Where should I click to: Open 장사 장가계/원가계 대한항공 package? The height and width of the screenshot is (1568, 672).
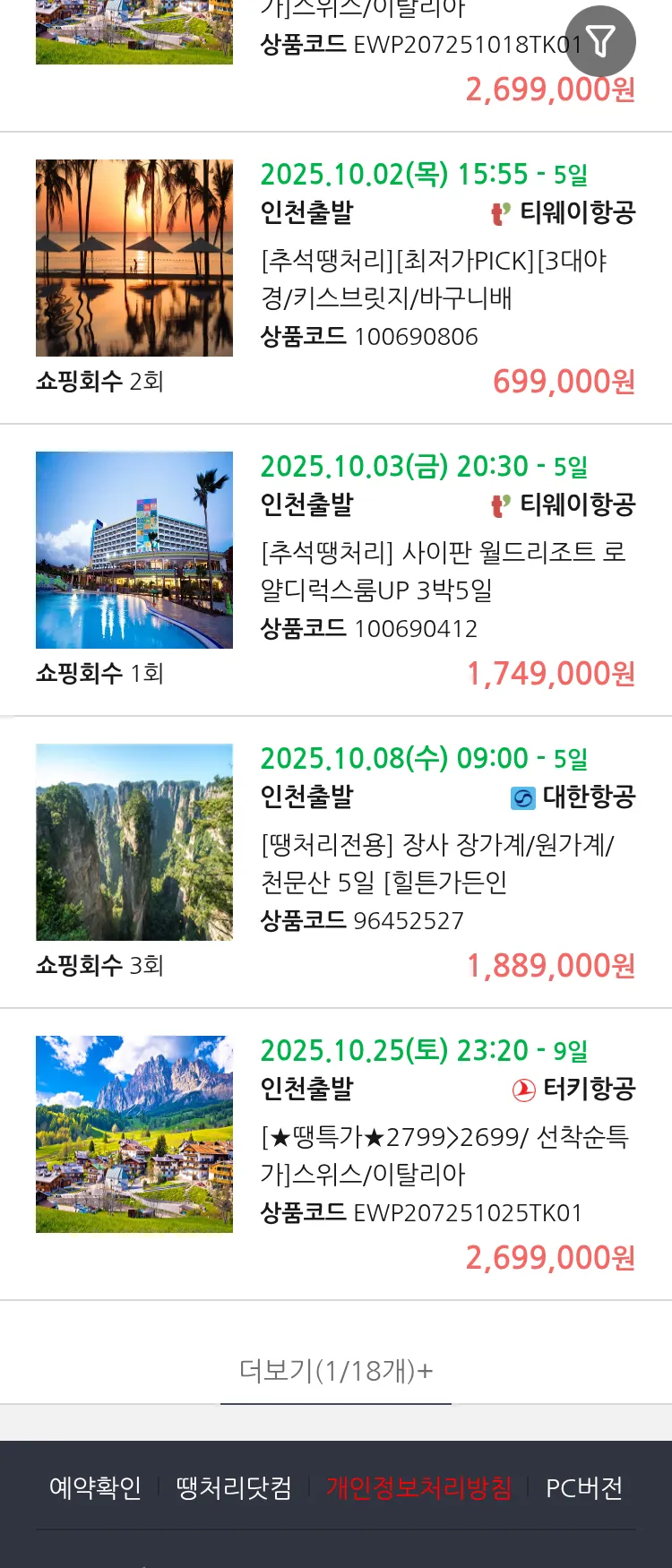point(437,863)
